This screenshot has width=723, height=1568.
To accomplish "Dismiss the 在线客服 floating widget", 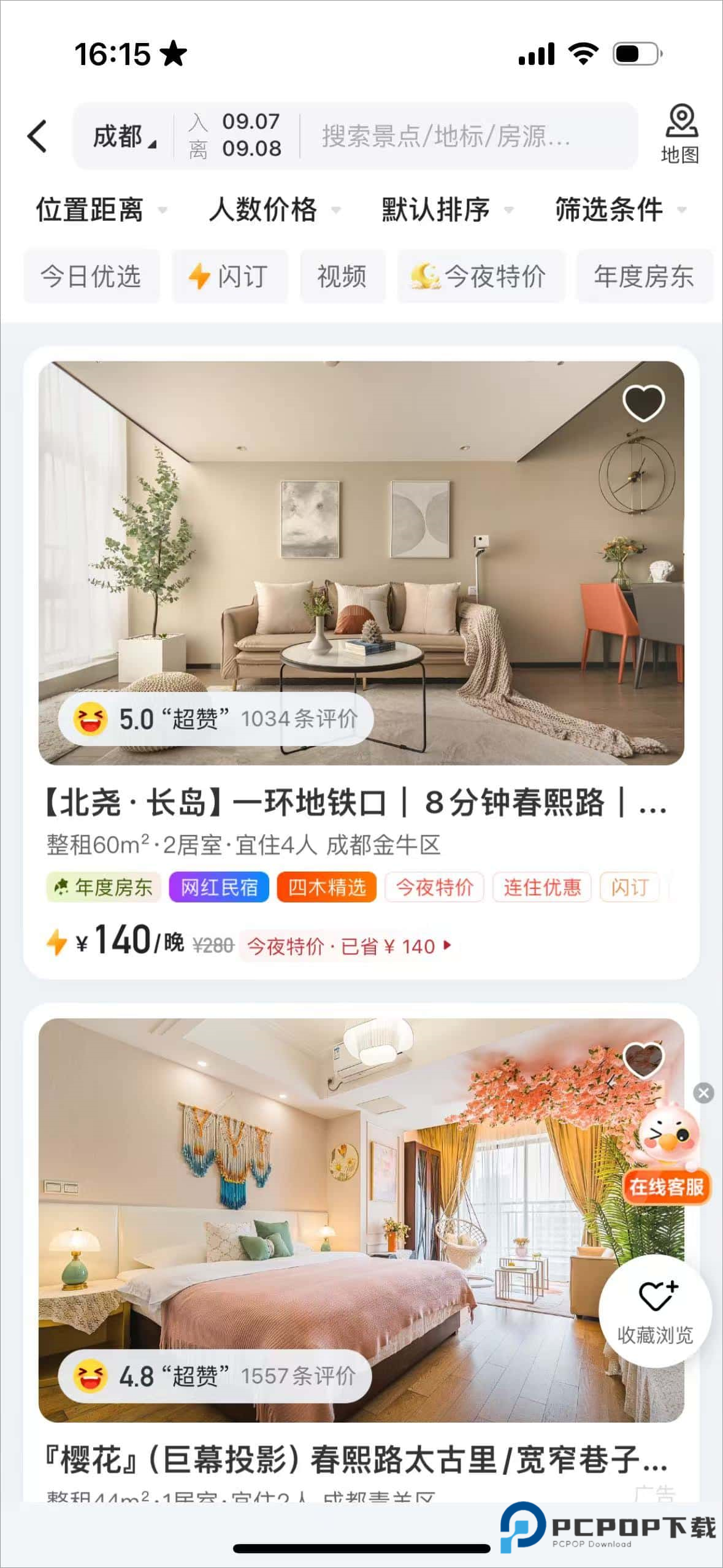I will tap(703, 1093).
